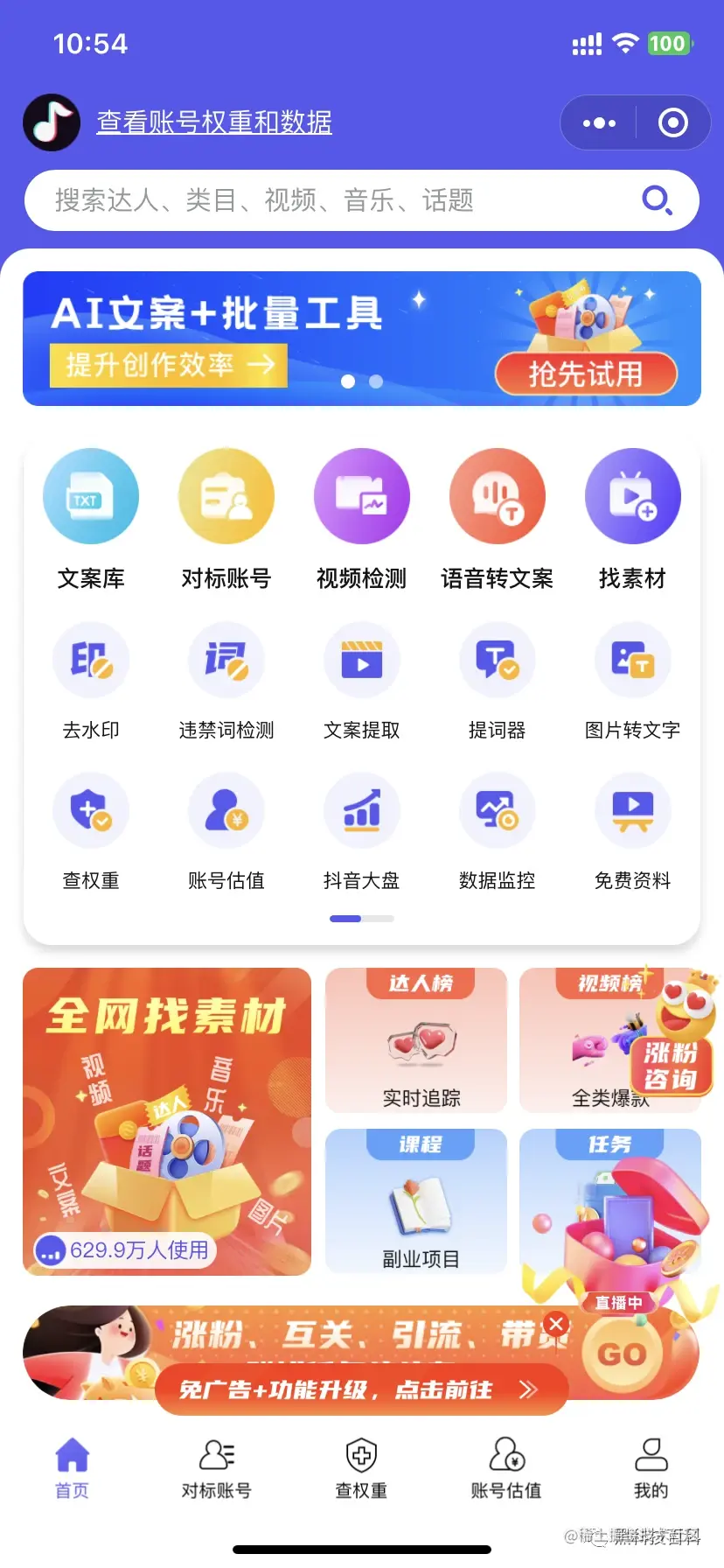Dismiss the 涨粉 promo banner

pyautogui.click(x=556, y=1323)
